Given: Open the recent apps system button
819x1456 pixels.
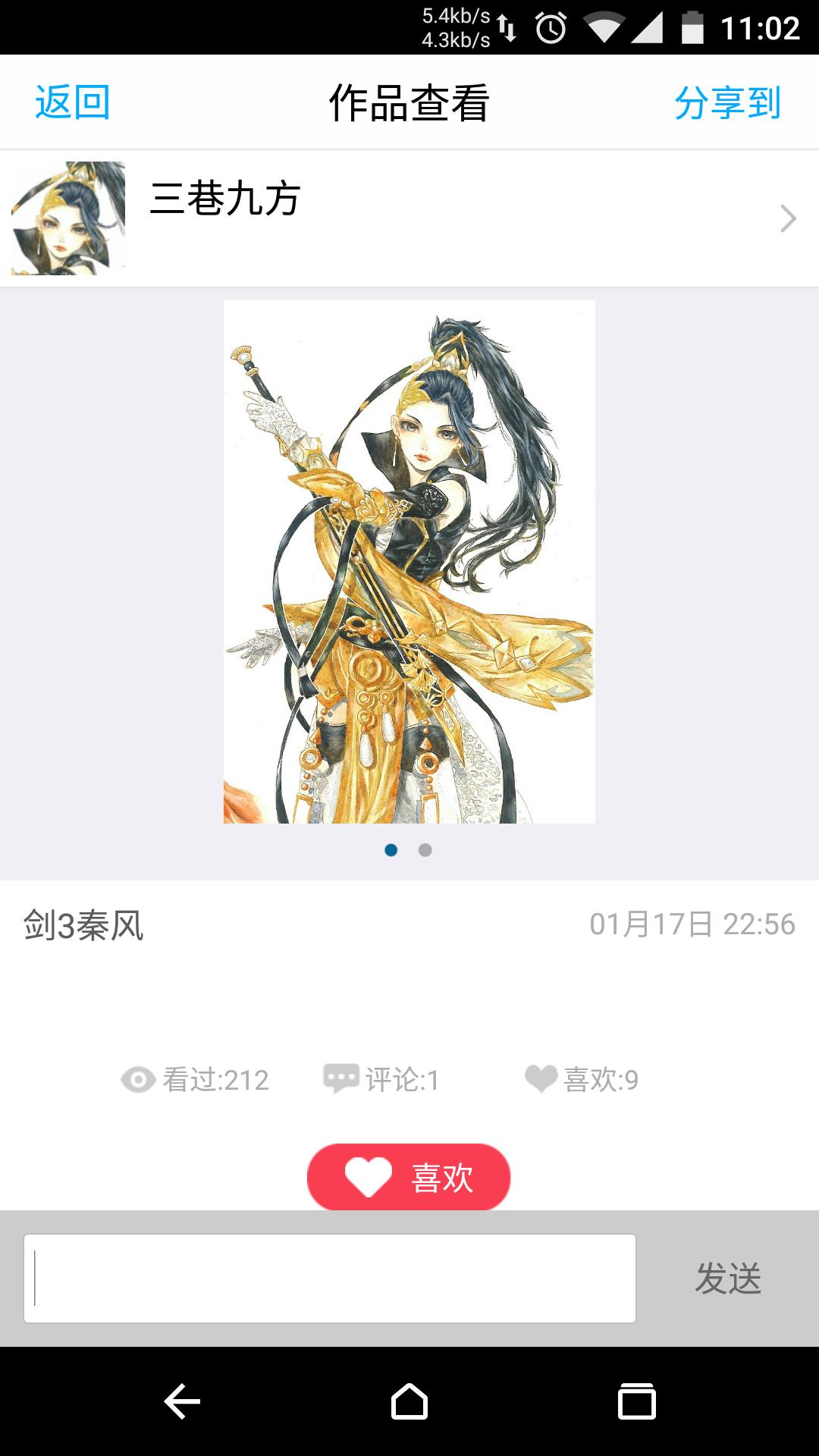Looking at the screenshot, I should click(x=636, y=1401).
